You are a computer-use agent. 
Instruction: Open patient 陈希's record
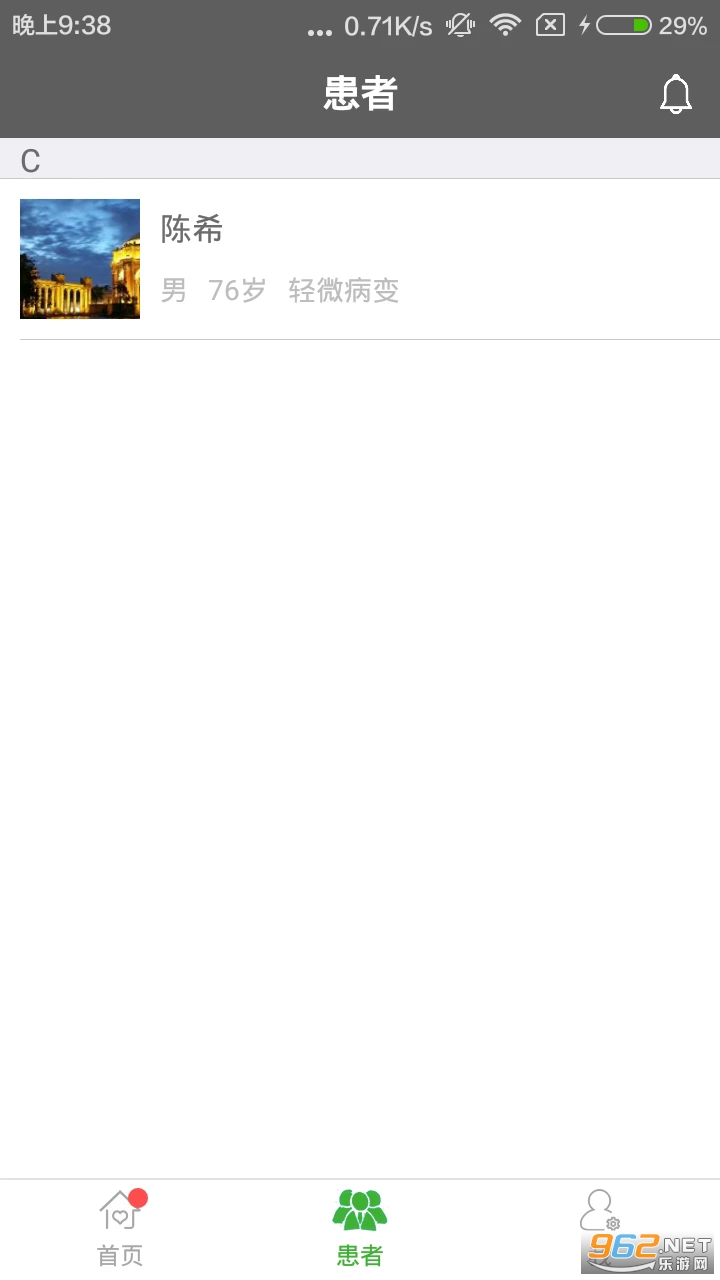pos(360,259)
